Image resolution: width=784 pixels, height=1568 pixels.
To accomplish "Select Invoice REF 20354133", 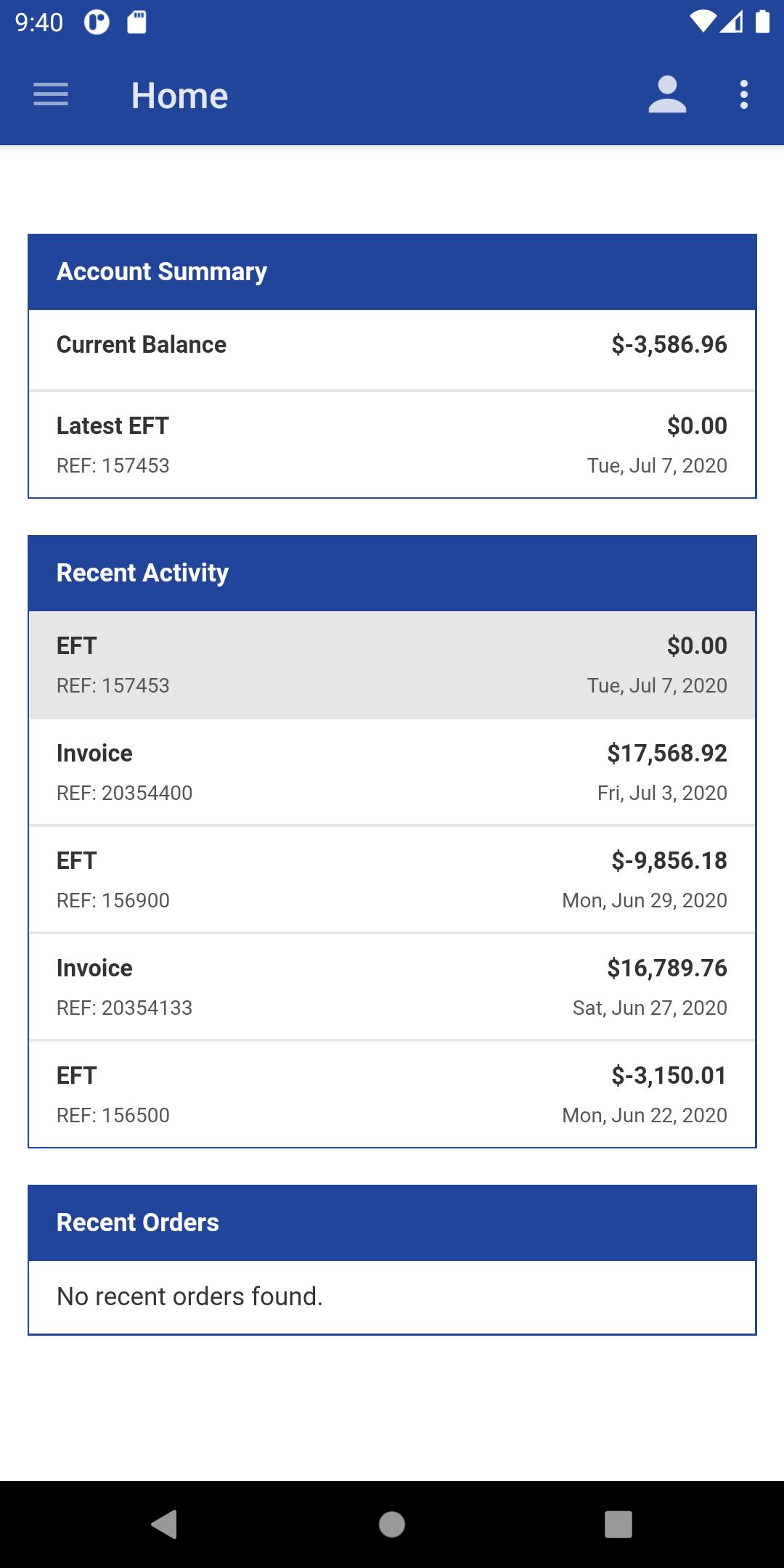I will coord(392,987).
